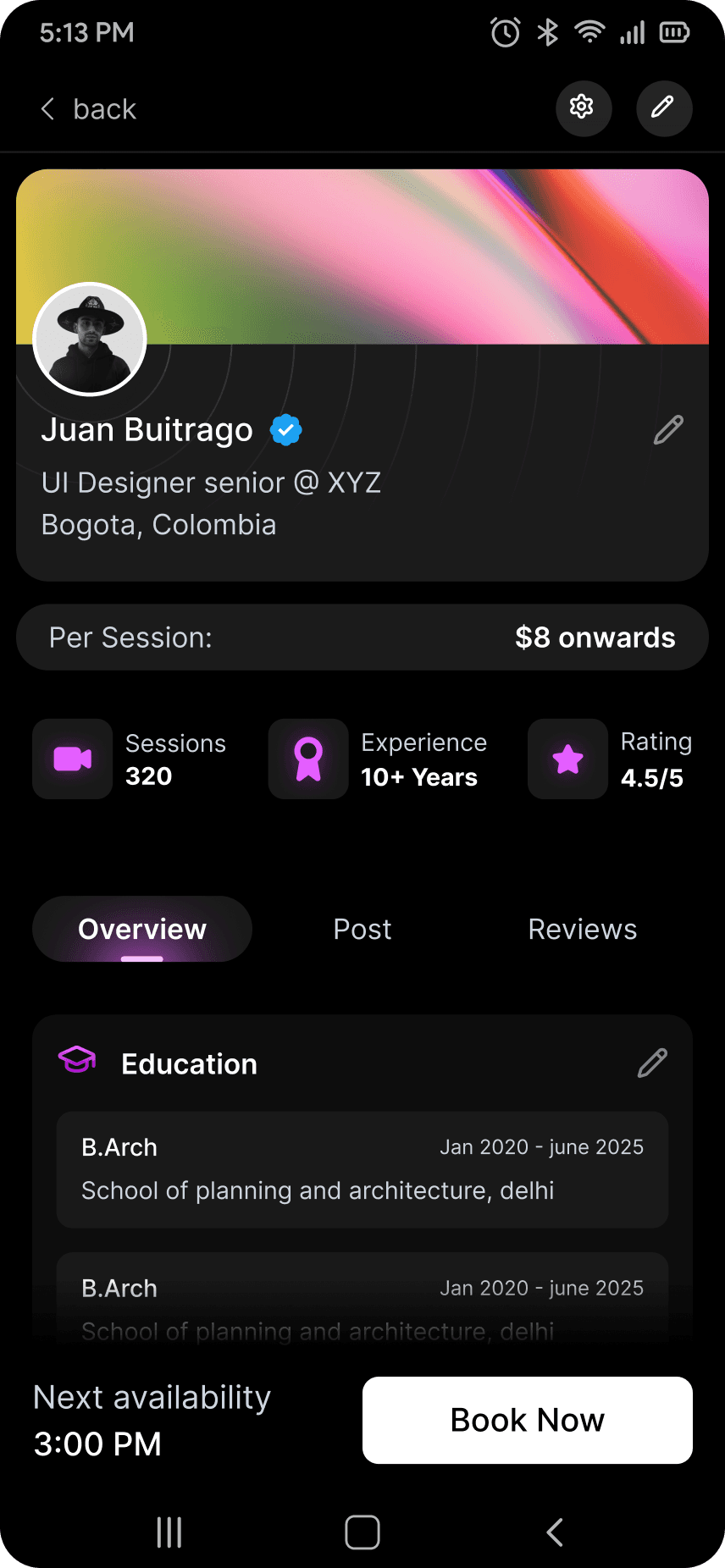
Task: Tap Book Now to schedule a session
Action: pyautogui.click(x=527, y=1420)
